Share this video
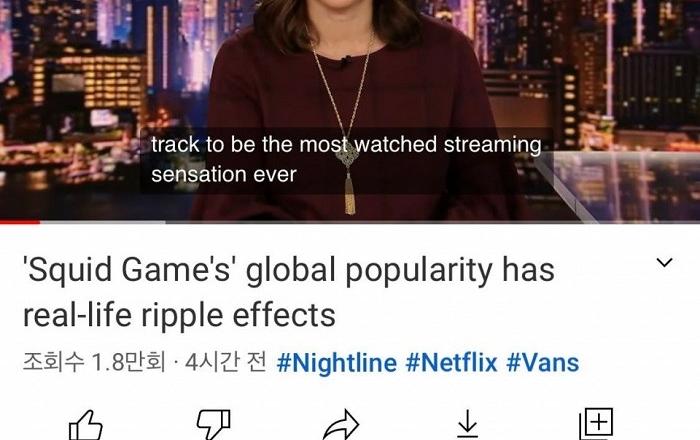Viewport: 700px width, 440px height. [x=340, y=425]
